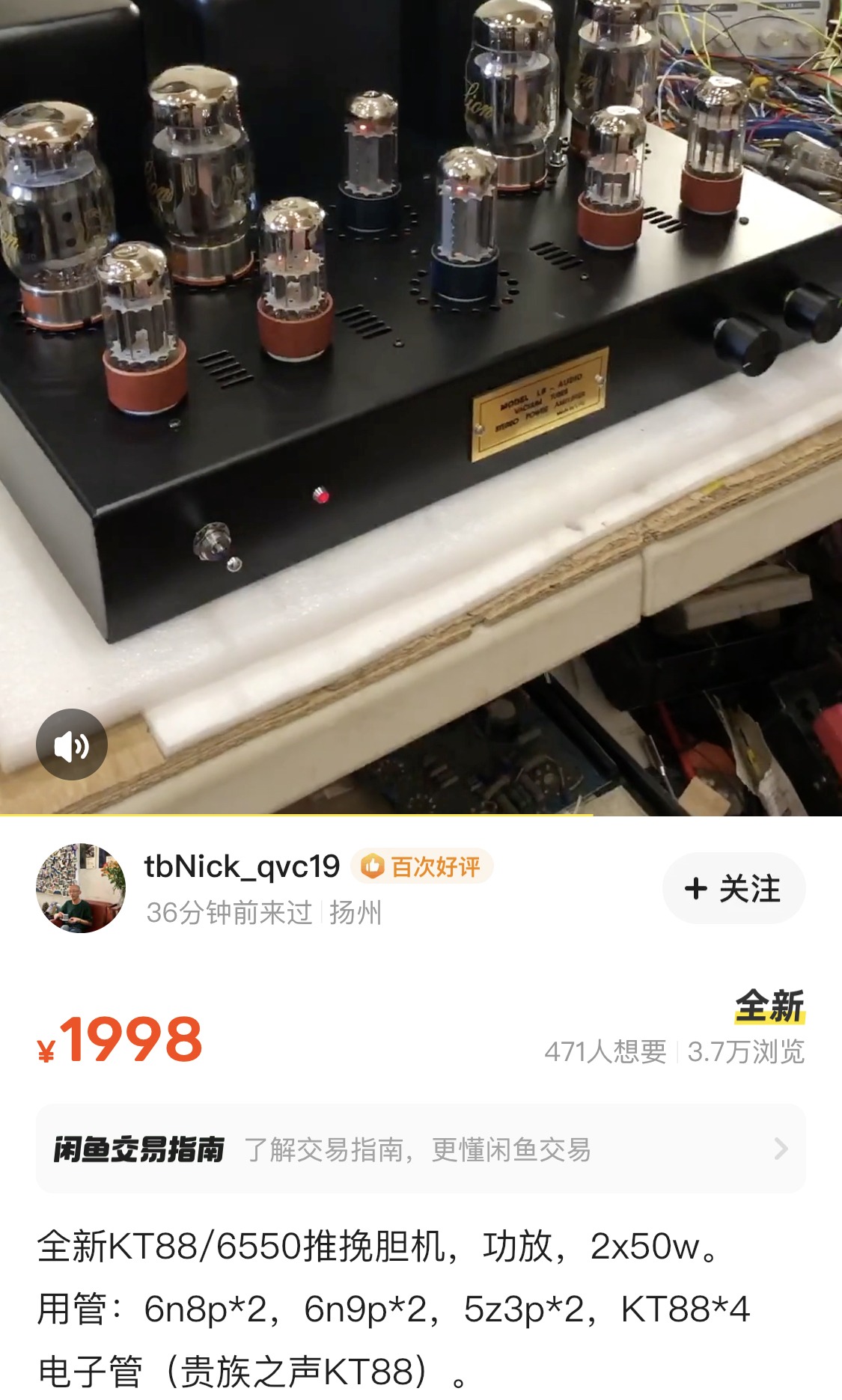
Task: Tap the amplifier video to view it
Action: click(421, 408)
